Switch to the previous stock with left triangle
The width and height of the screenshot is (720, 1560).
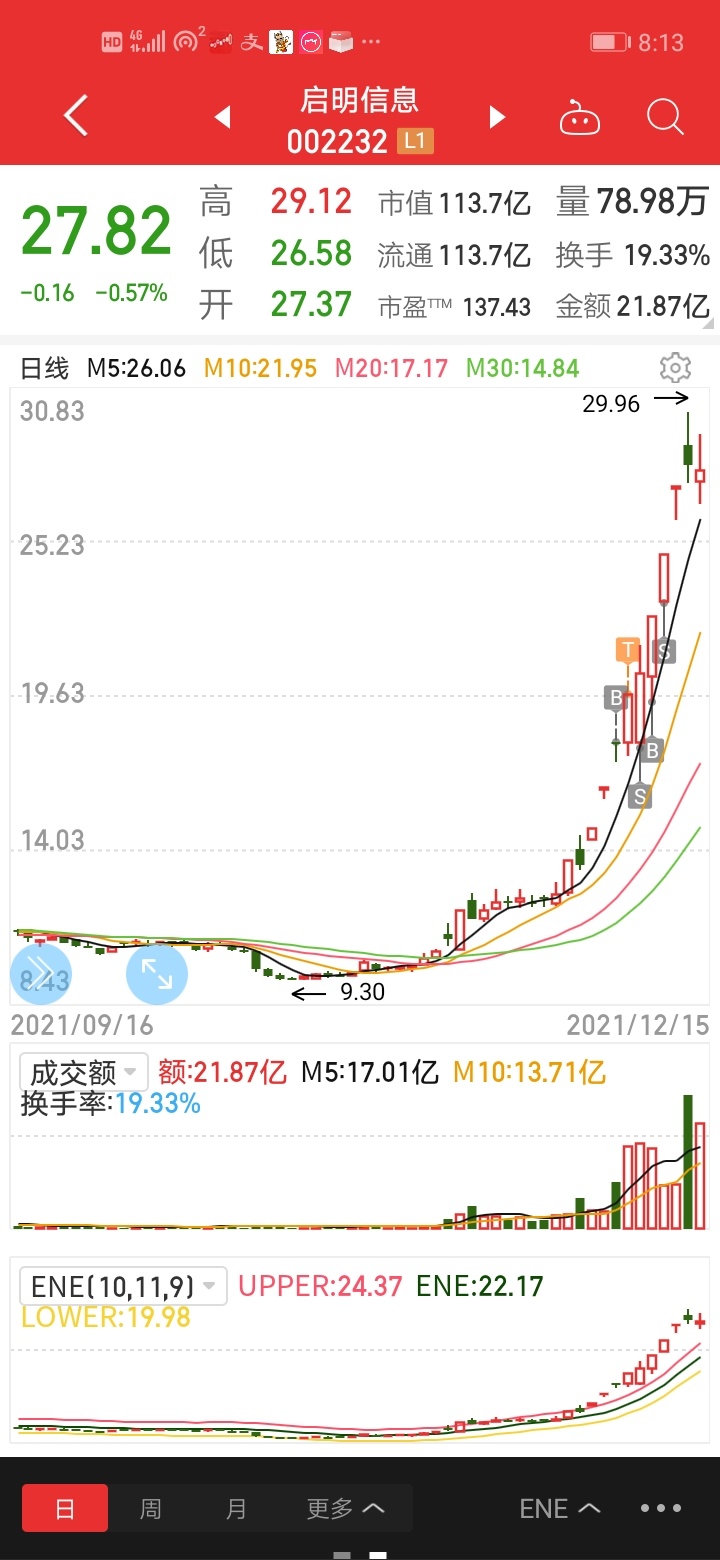click(x=223, y=117)
